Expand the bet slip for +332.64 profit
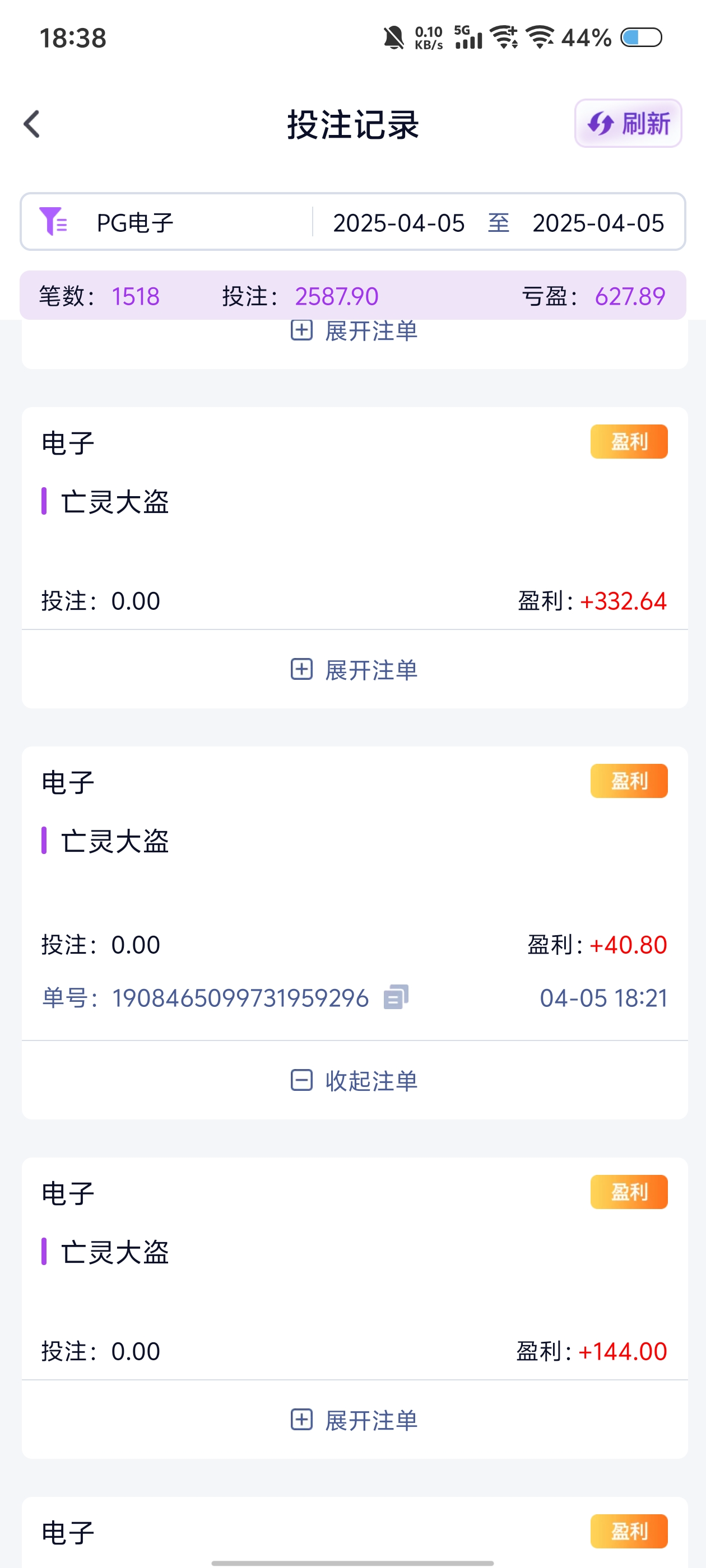The height and width of the screenshot is (1568, 706). click(354, 670)
